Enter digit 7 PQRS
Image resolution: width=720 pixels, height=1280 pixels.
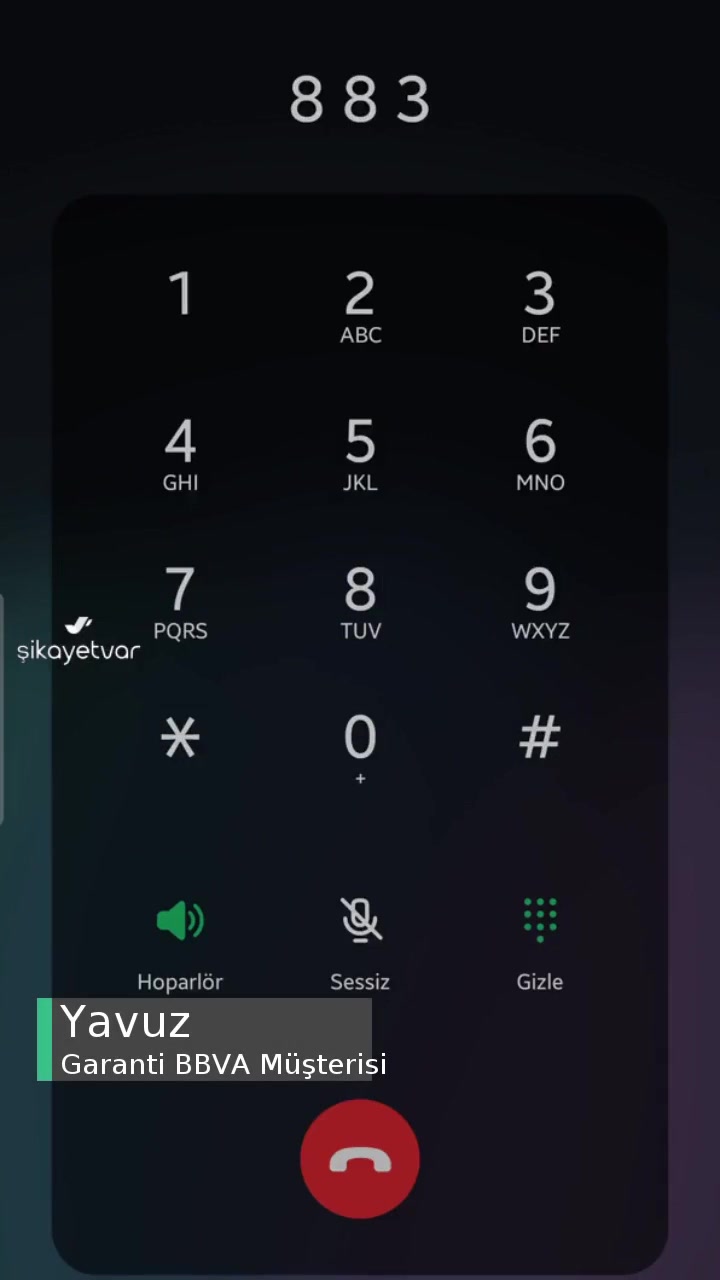tap(180, 601)
